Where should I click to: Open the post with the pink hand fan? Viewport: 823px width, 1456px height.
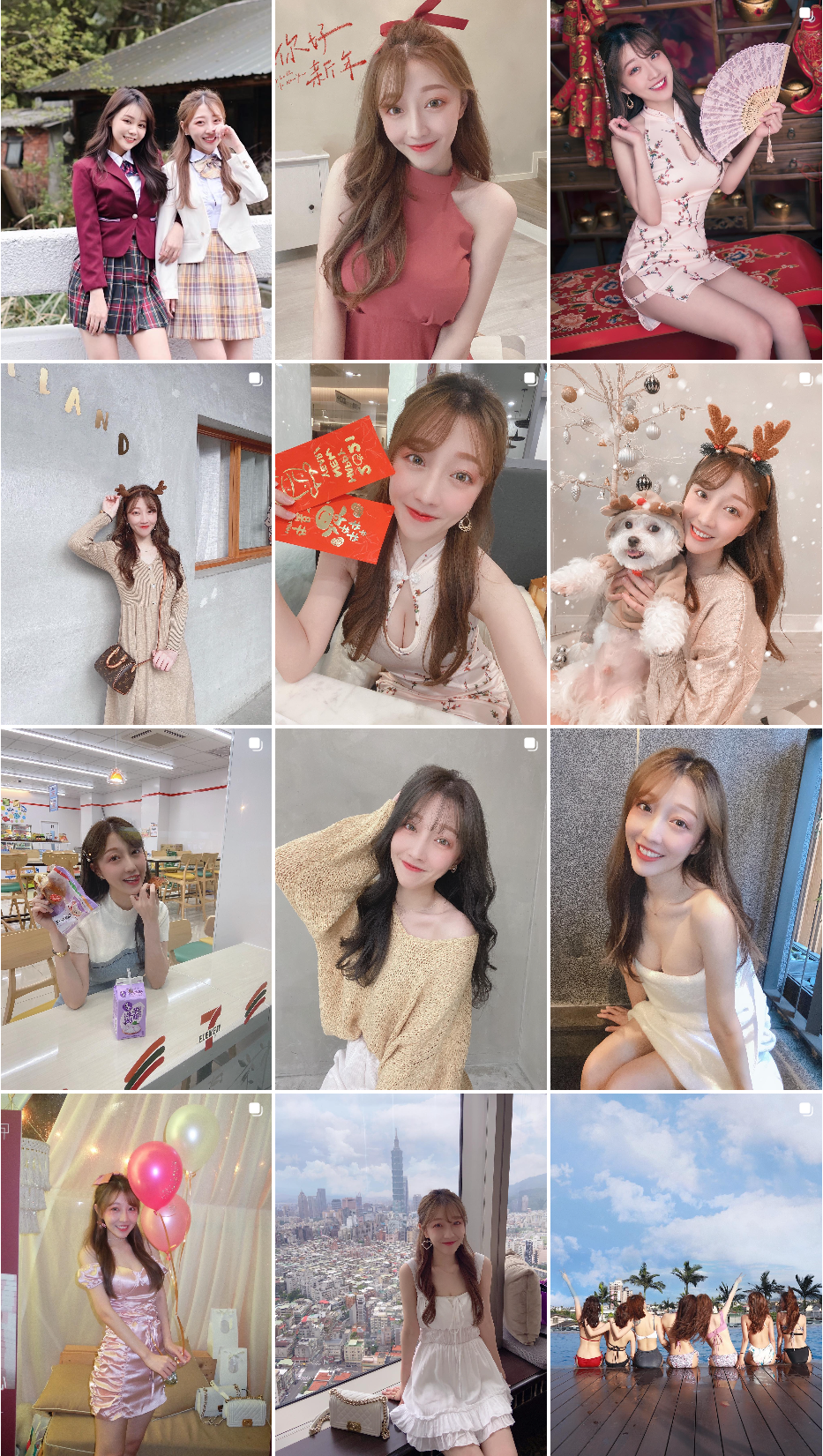pos(686,179)
